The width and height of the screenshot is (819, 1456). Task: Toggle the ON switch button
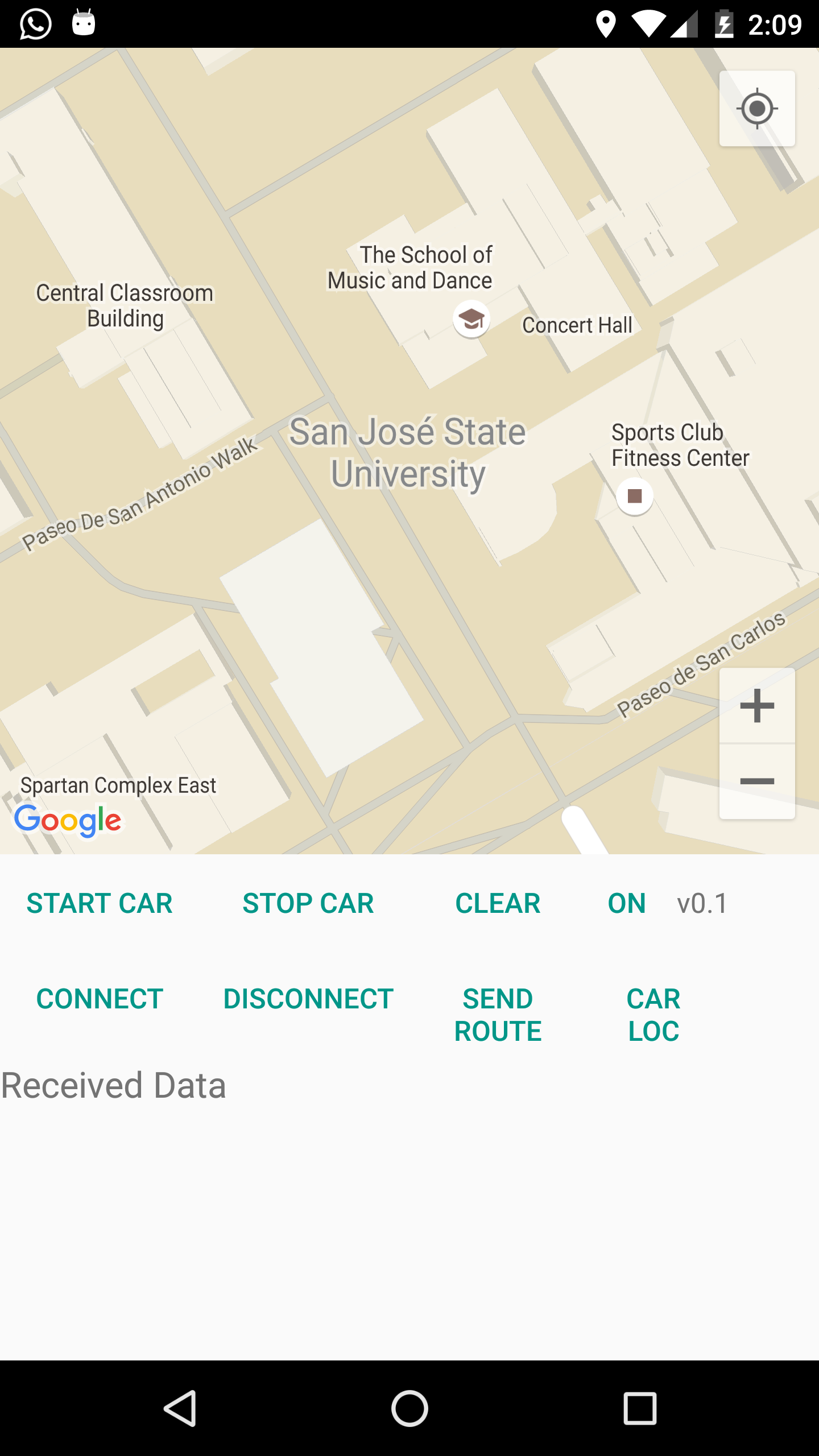(x=627, y=903)
